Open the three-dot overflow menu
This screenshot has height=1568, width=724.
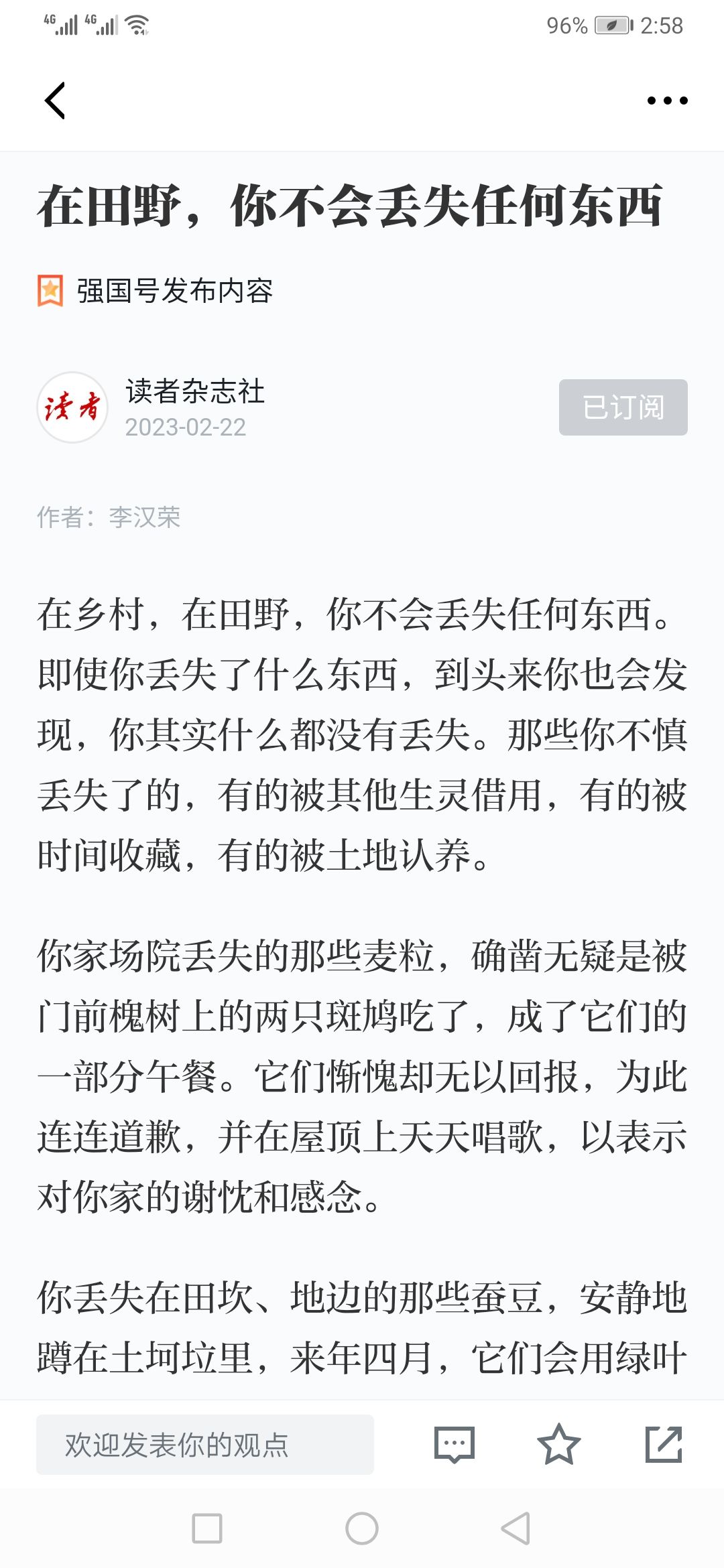point(667,101)
